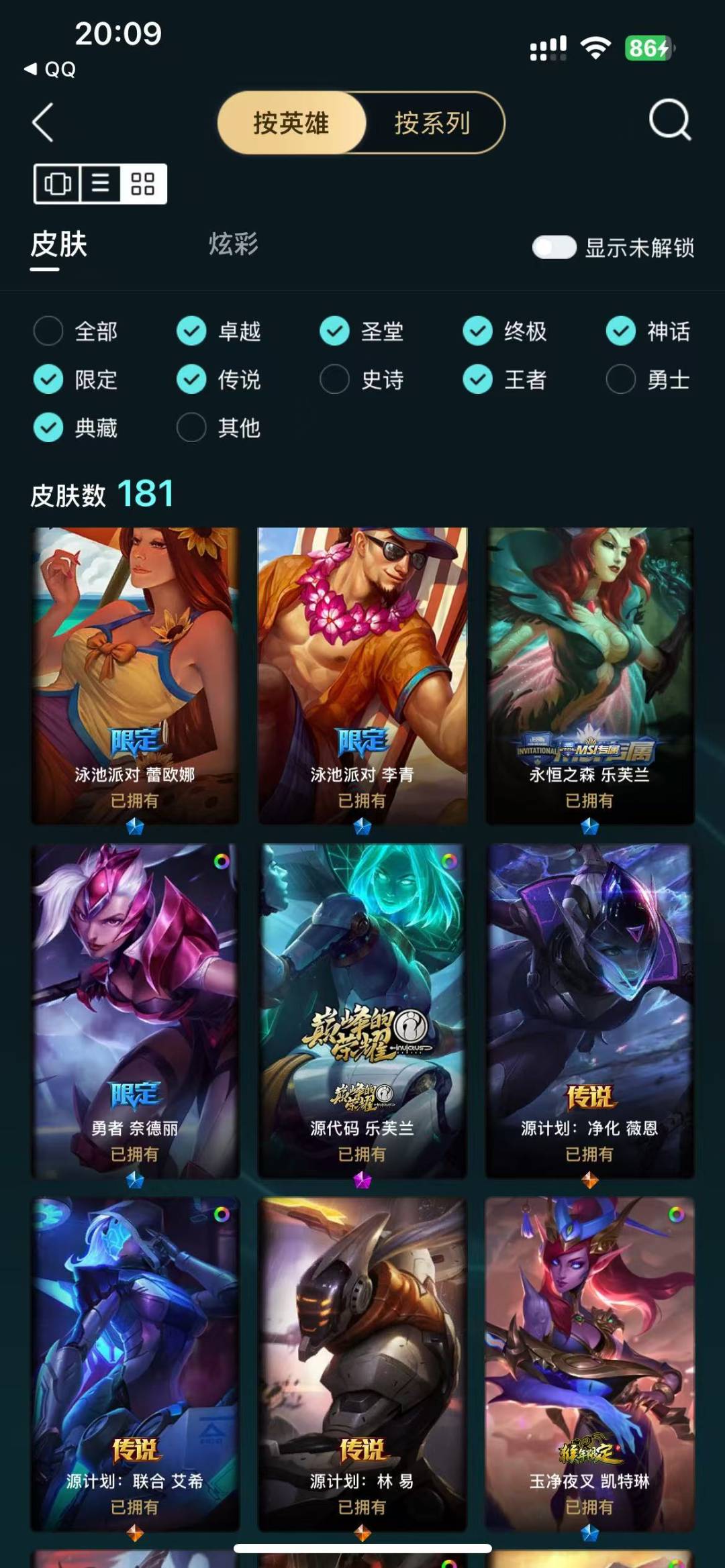Toggle the 显示未解锁 switch
The height and width of the screenshot is (1568, 725).
pyautogui.click(x=554, y=248)
